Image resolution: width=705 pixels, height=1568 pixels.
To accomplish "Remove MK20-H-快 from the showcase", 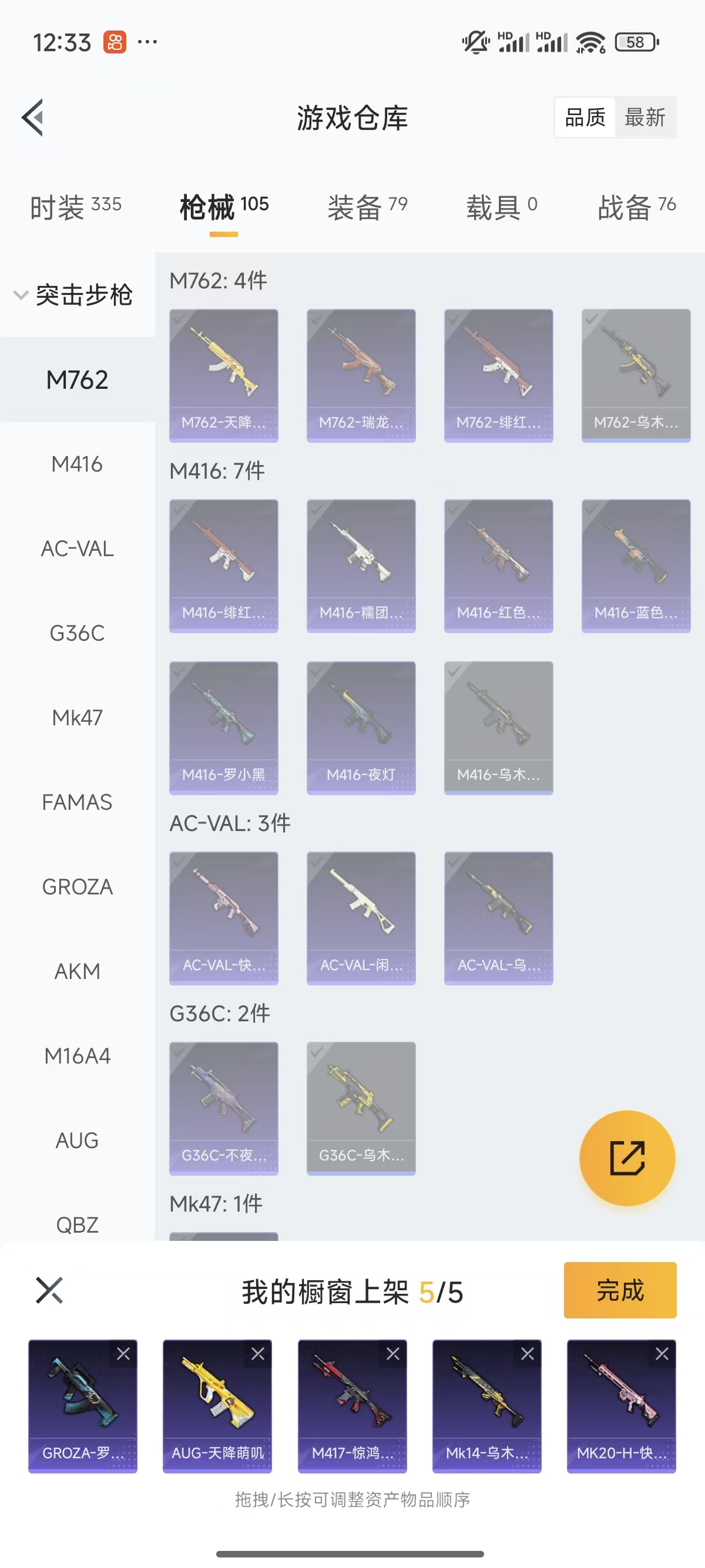I will pyautogui.click(x=662, y=1353).
